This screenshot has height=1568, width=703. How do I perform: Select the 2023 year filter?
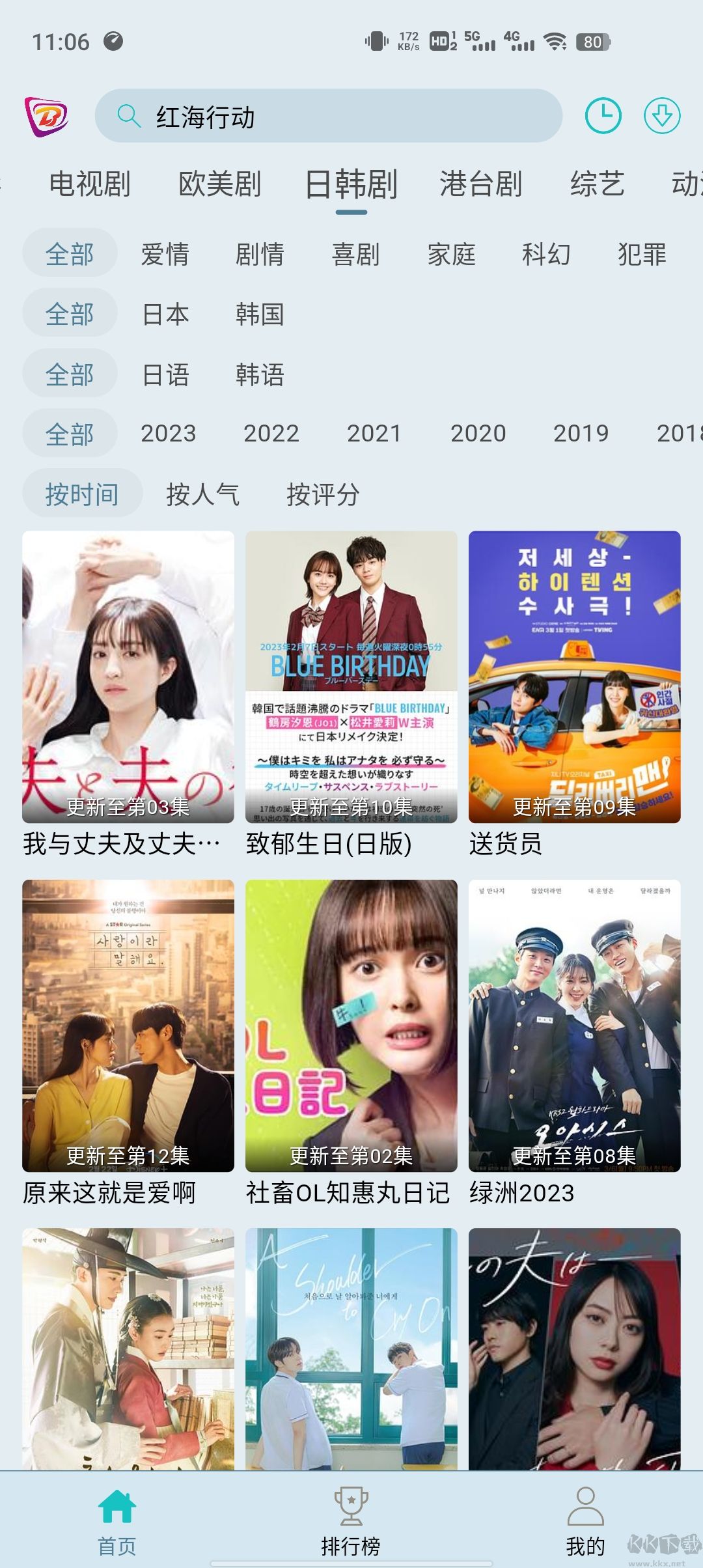click(x=168, y=432)
